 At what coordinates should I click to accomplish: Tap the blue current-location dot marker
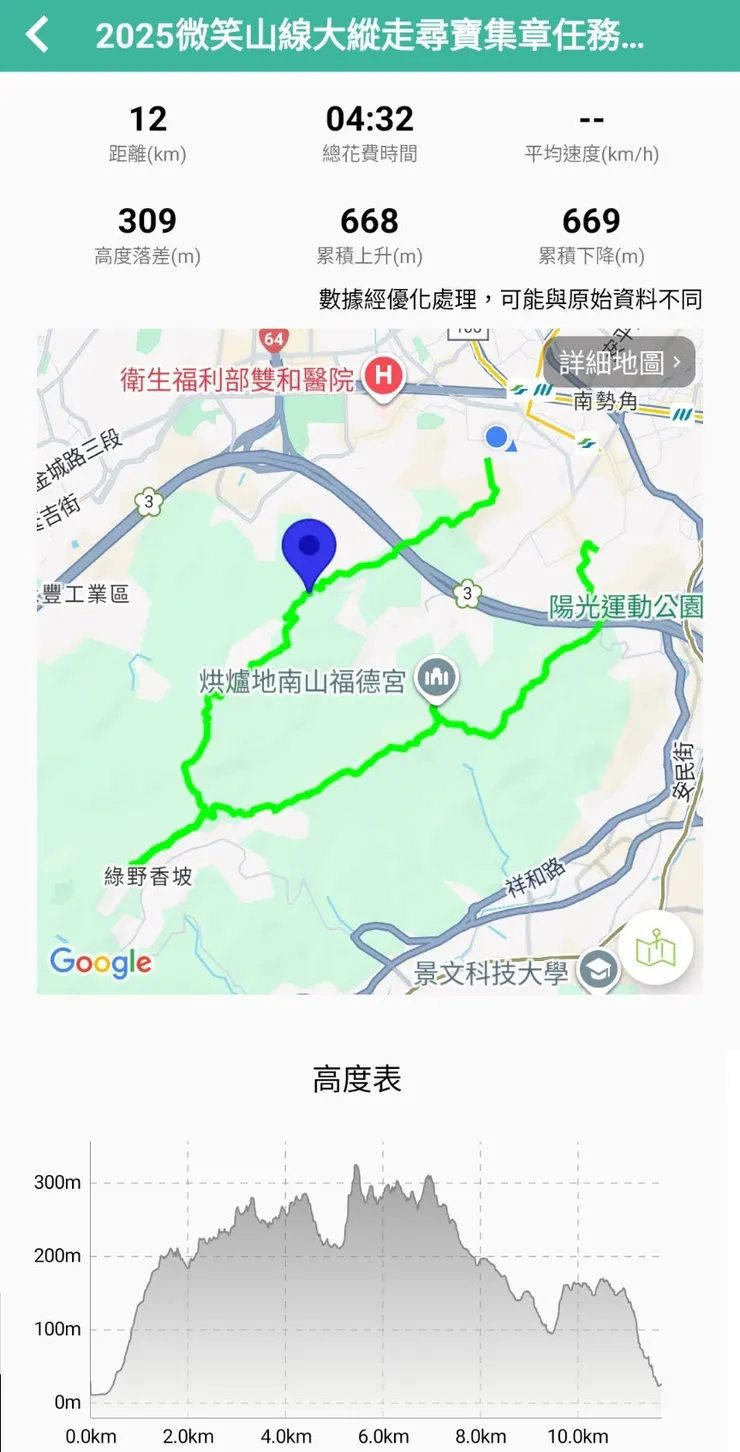click(x=495, y=435)
